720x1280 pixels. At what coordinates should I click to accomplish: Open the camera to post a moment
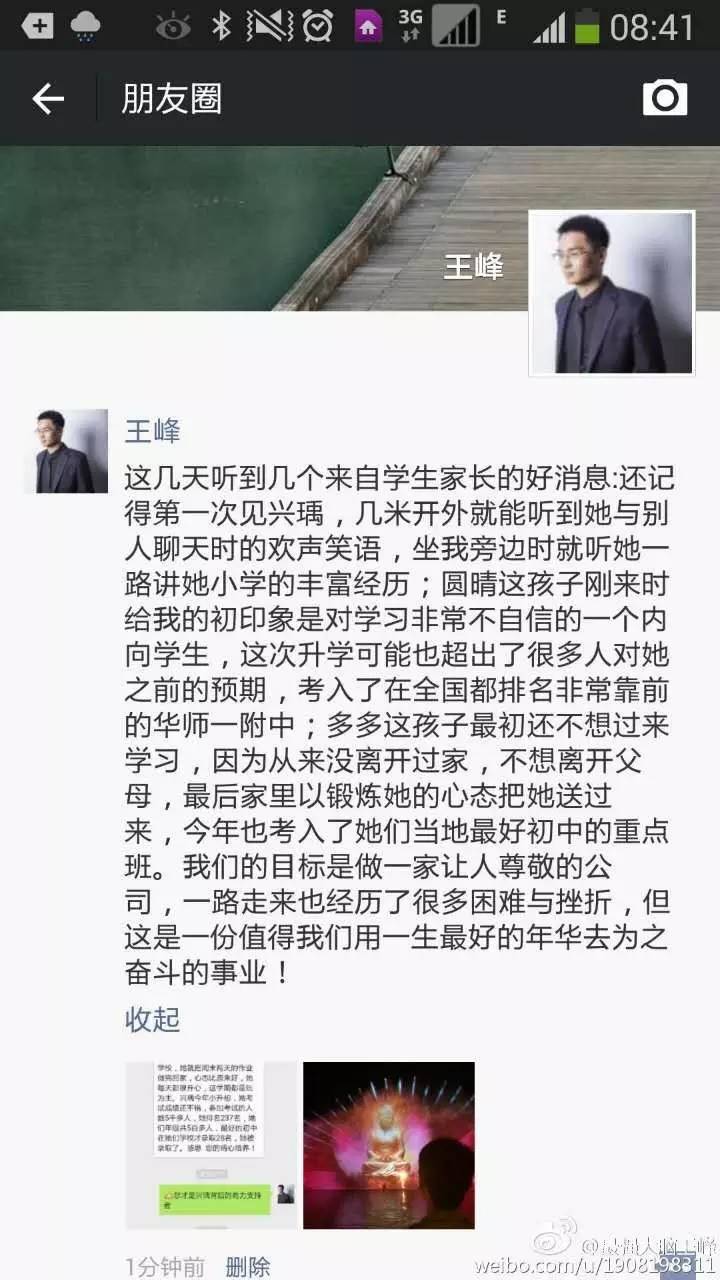(664, 97)
